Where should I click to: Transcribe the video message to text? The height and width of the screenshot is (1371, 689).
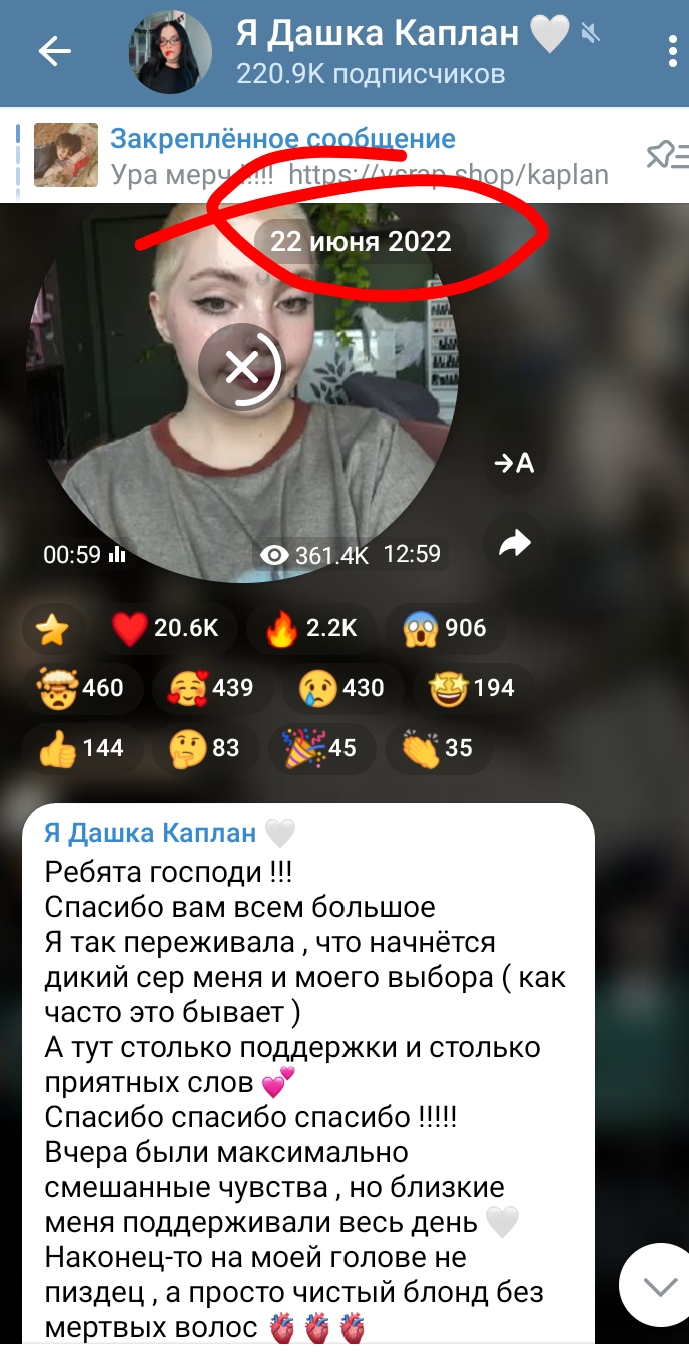(x=514, y=463)
